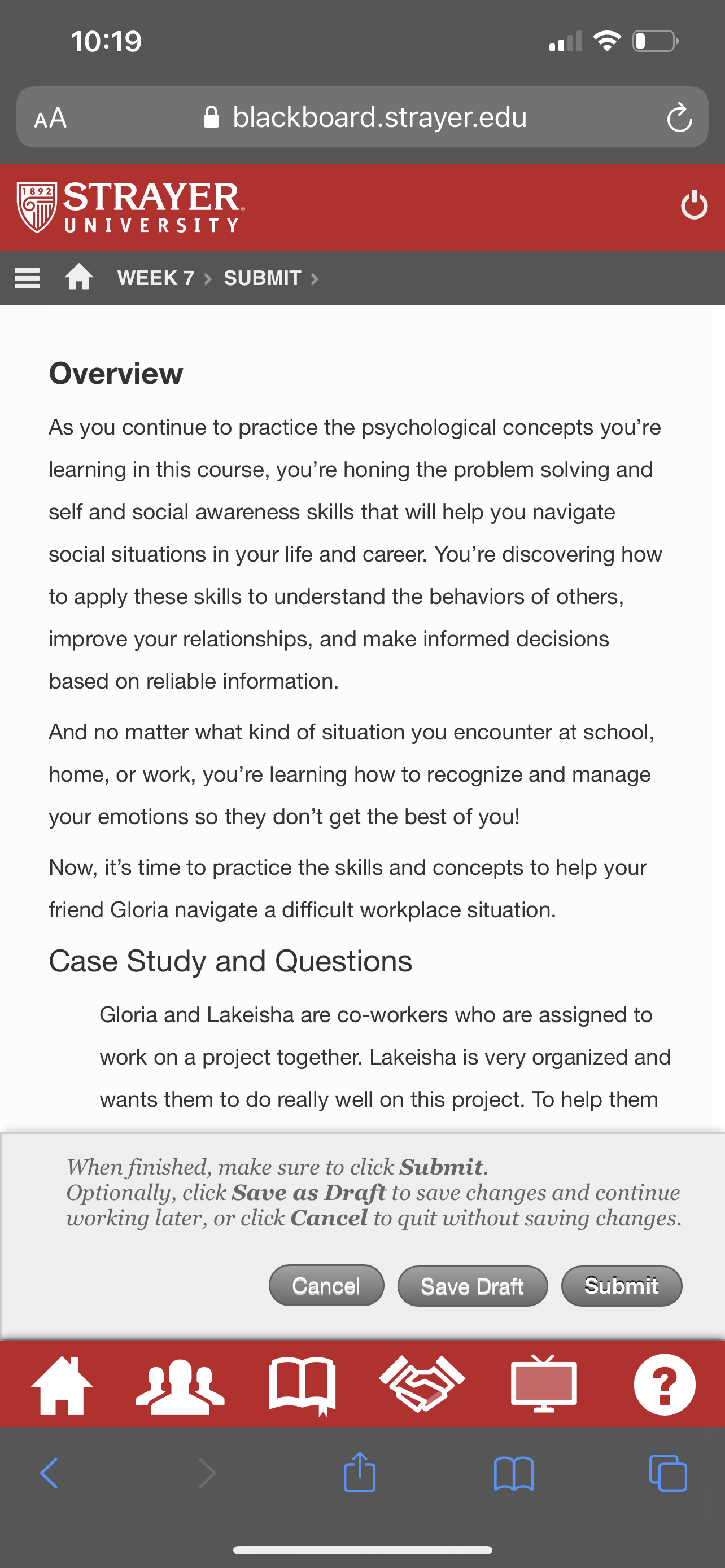Tap the Submit button

click(x=622, y=1286)
